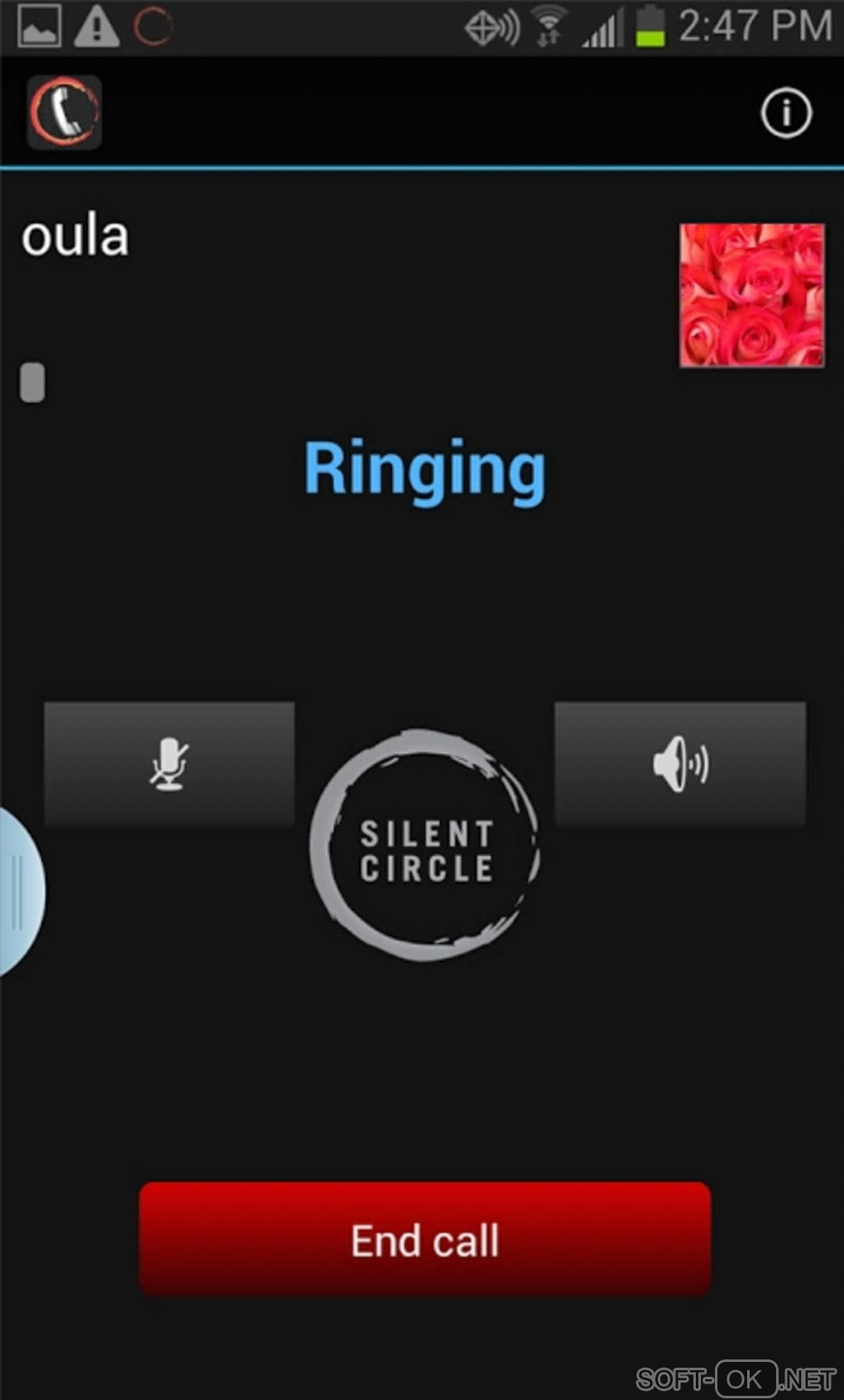End the call to oula
This screenshot has height=1400, width=844.
click(x=424, y=1239)
